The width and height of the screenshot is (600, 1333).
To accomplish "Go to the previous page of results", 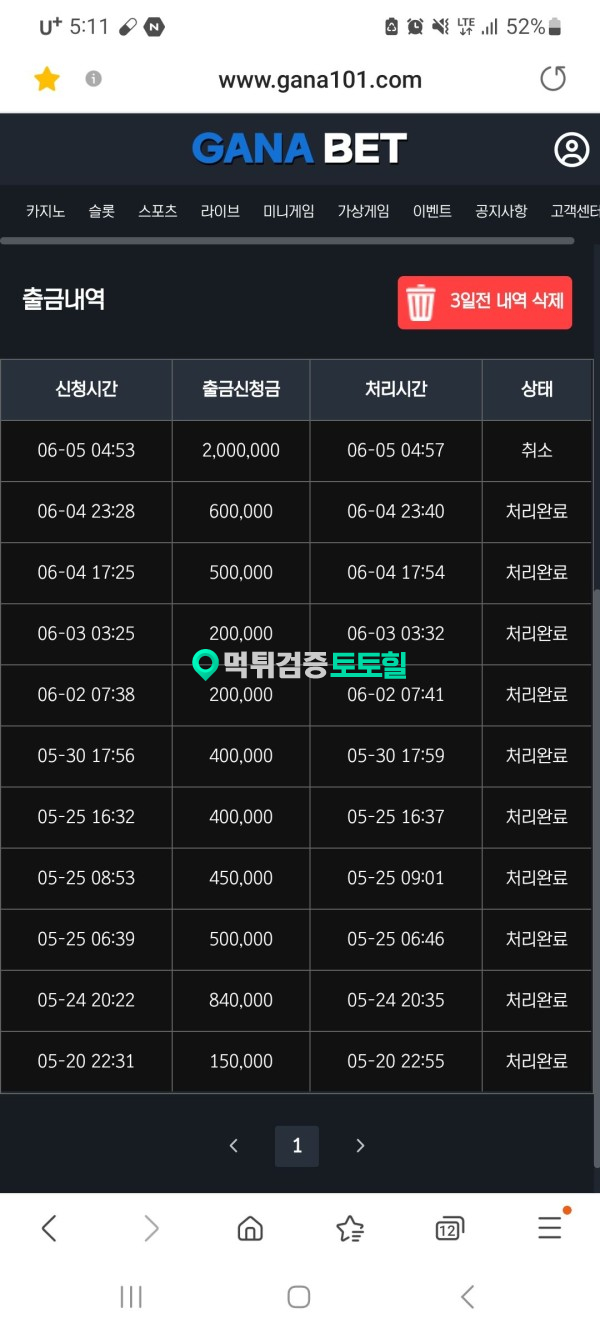I will tap(234, 1146).
